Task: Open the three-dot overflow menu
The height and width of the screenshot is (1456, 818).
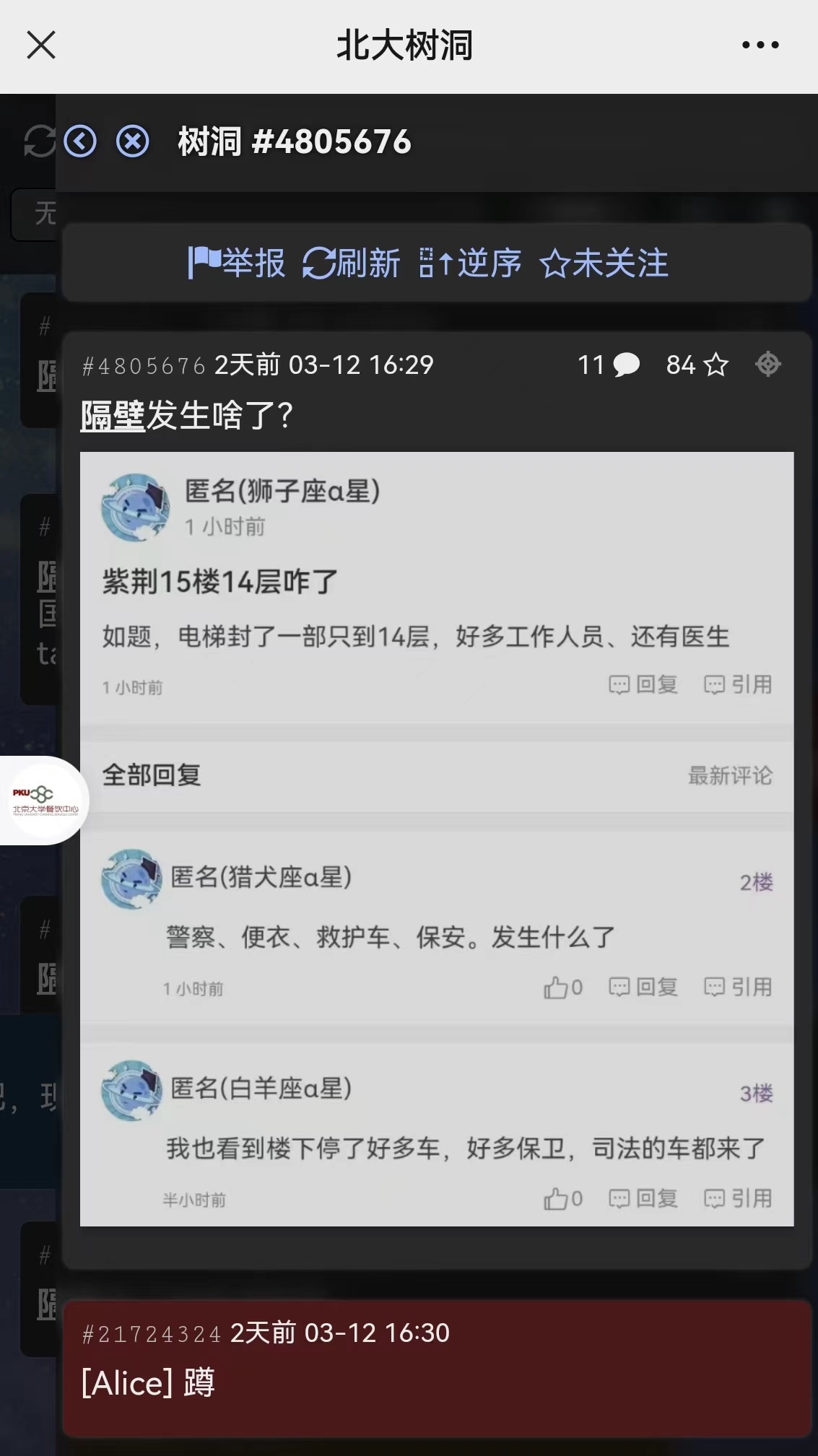Action: pos(760,45)
